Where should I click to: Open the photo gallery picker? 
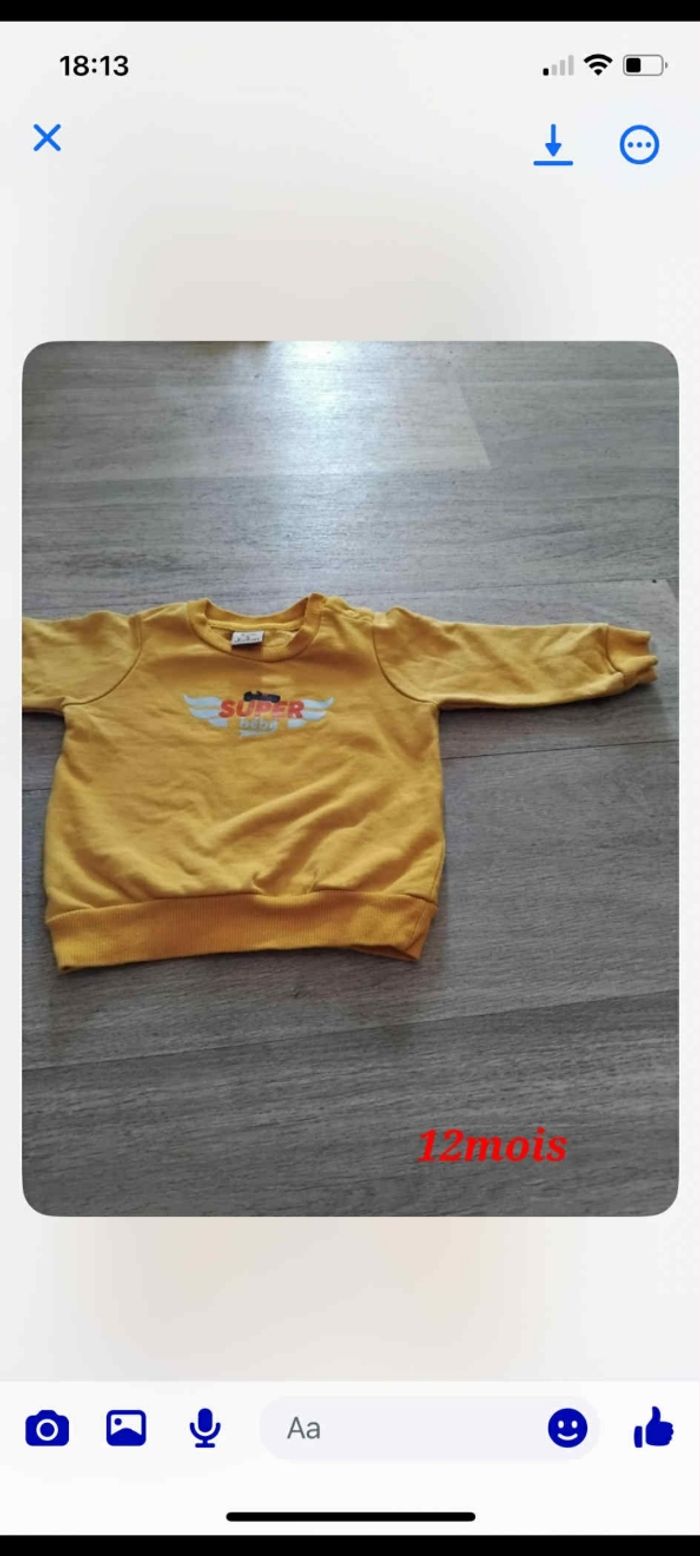point(126,1428)
